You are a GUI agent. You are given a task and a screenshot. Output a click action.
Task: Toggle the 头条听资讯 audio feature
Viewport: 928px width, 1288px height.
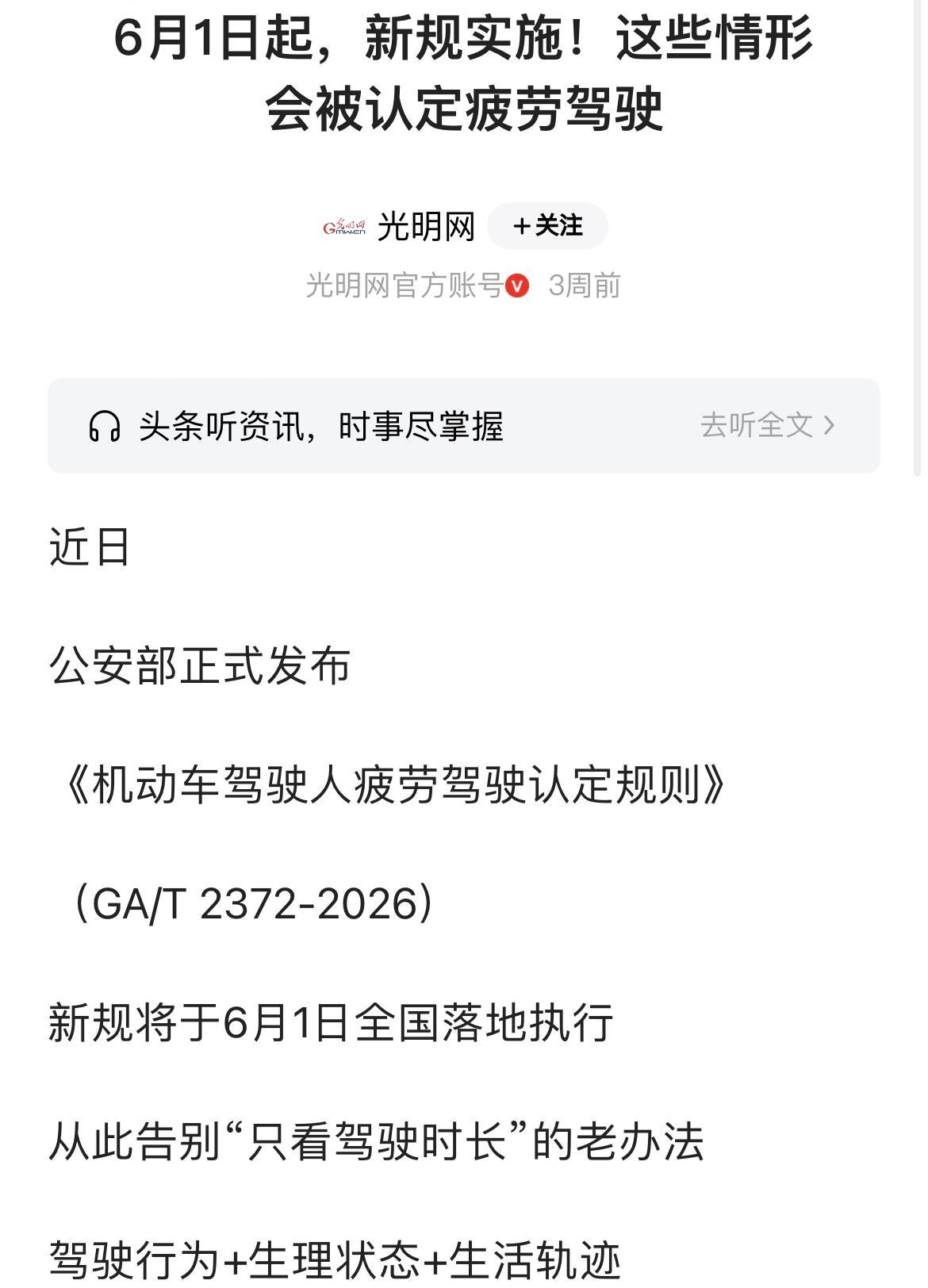317,426
